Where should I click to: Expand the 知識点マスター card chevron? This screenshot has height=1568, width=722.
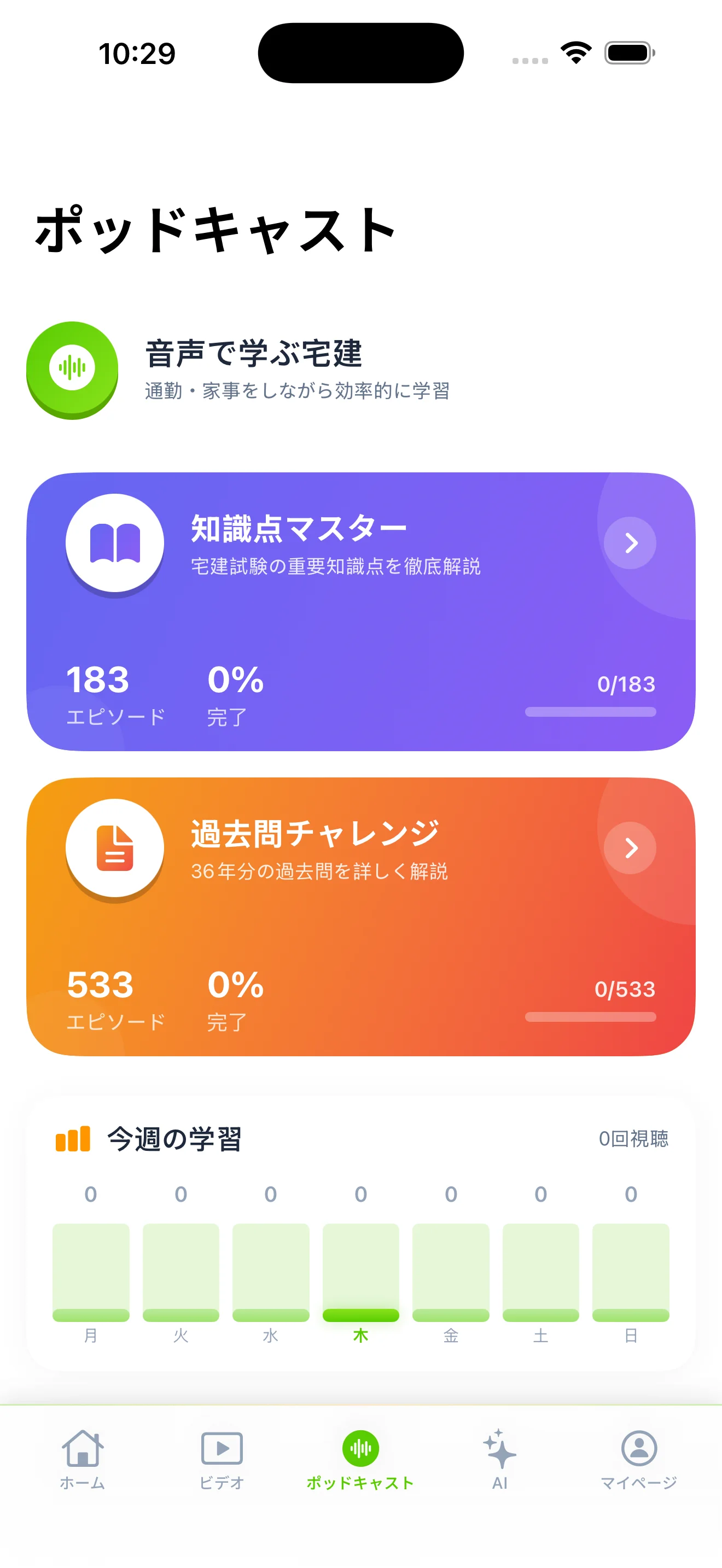pyautogui.click(x=631, y=542)
